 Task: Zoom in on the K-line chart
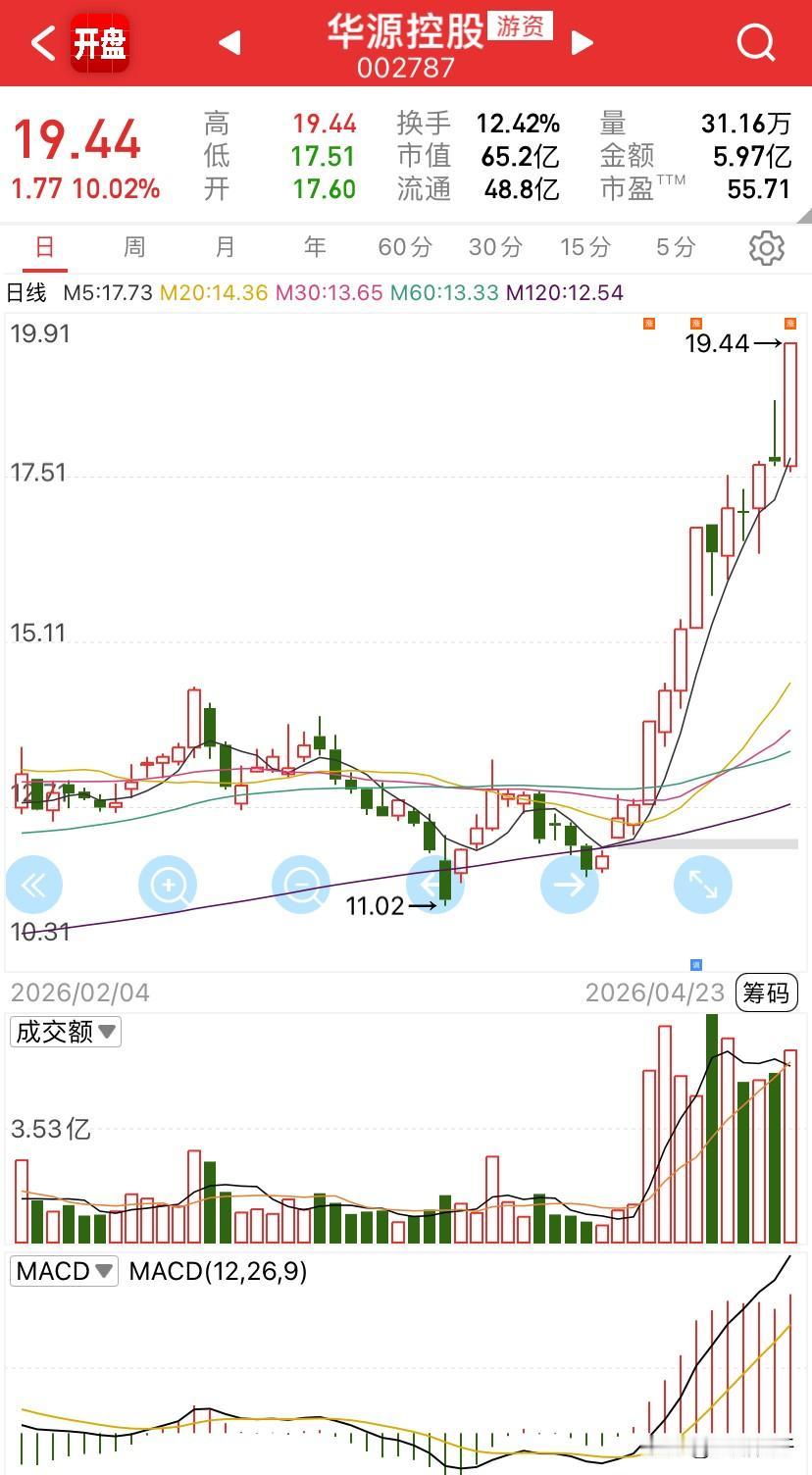point(168,886)
